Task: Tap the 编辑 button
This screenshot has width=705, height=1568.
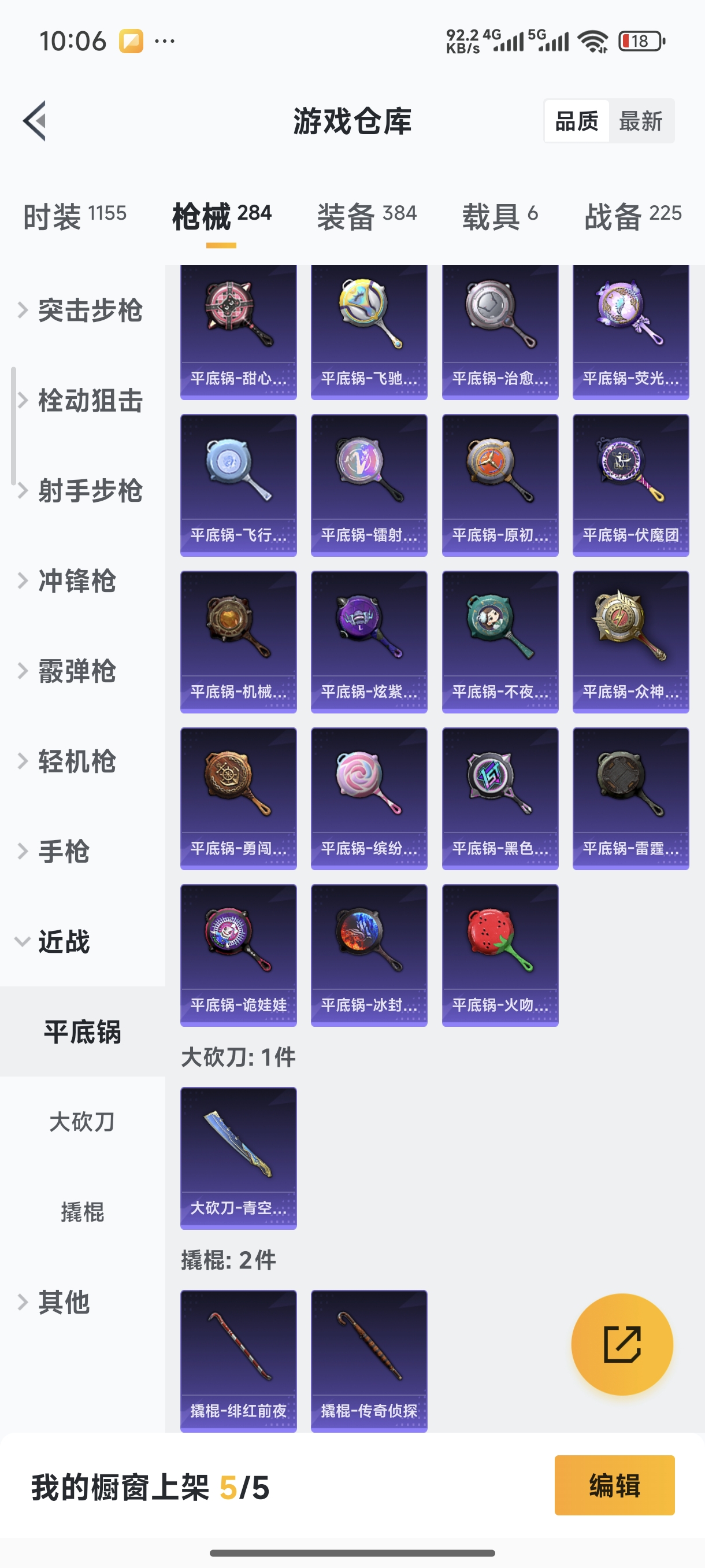Action: pyautogui.click(x=614, y=1485)
